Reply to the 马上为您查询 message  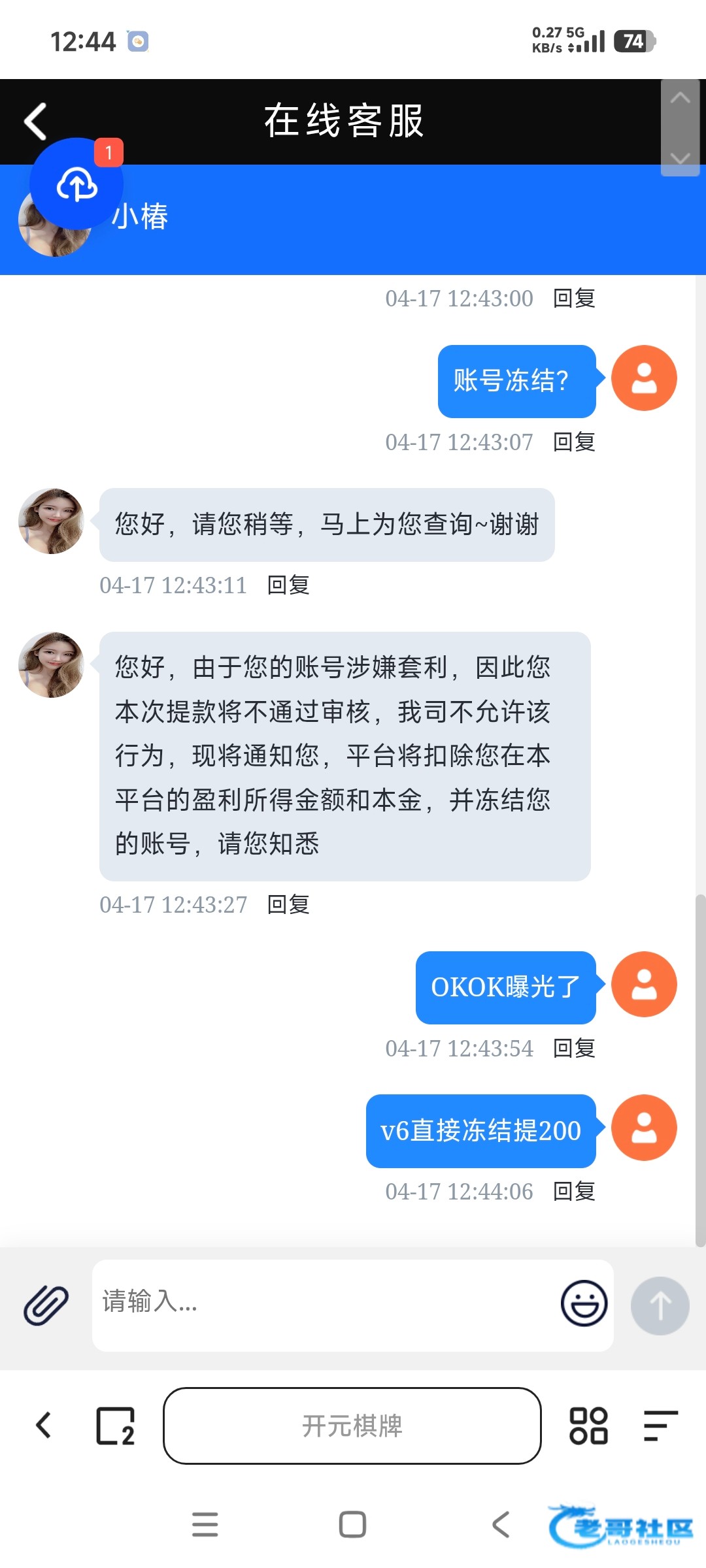[288, 585]
